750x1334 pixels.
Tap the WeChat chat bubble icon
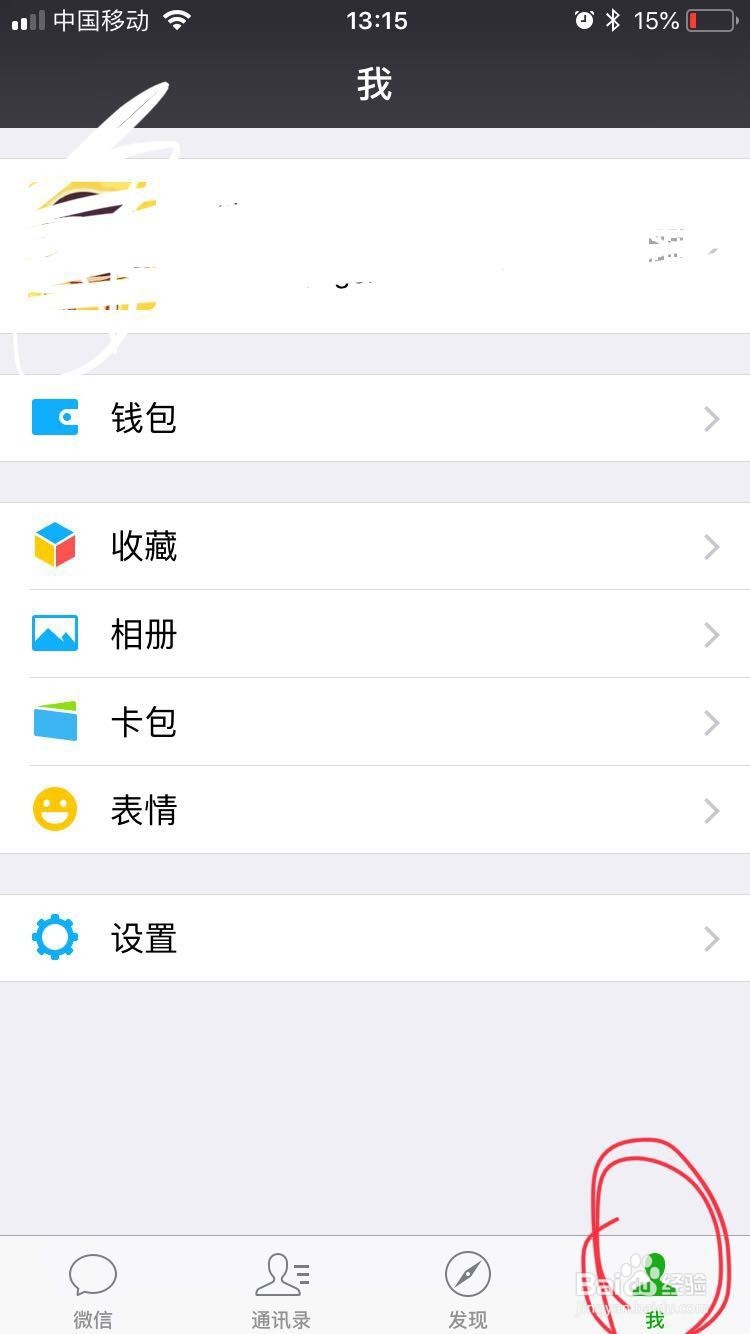pyautogui.click(x=93, y=1273)
